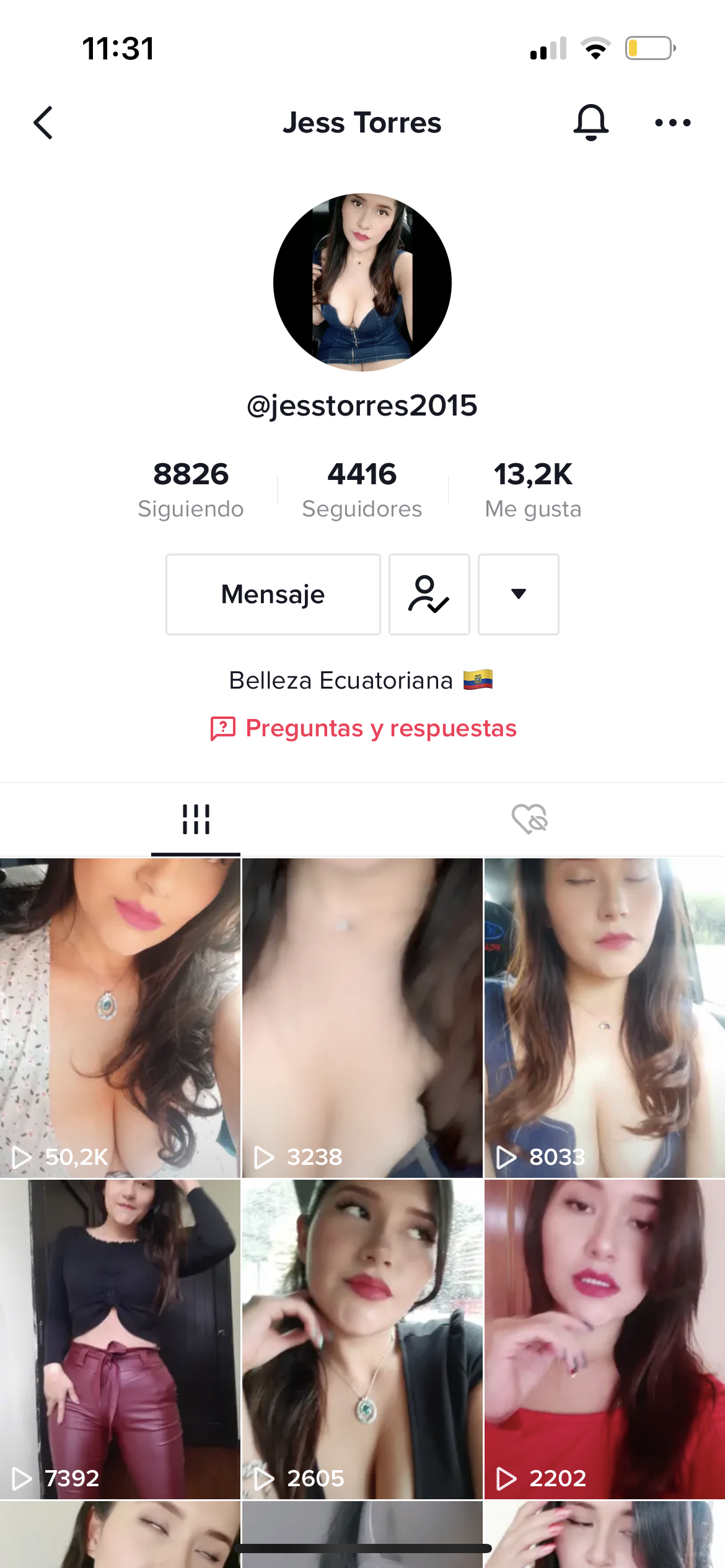
Task: Open the video with 8033 views
Action: [604, 1017]
